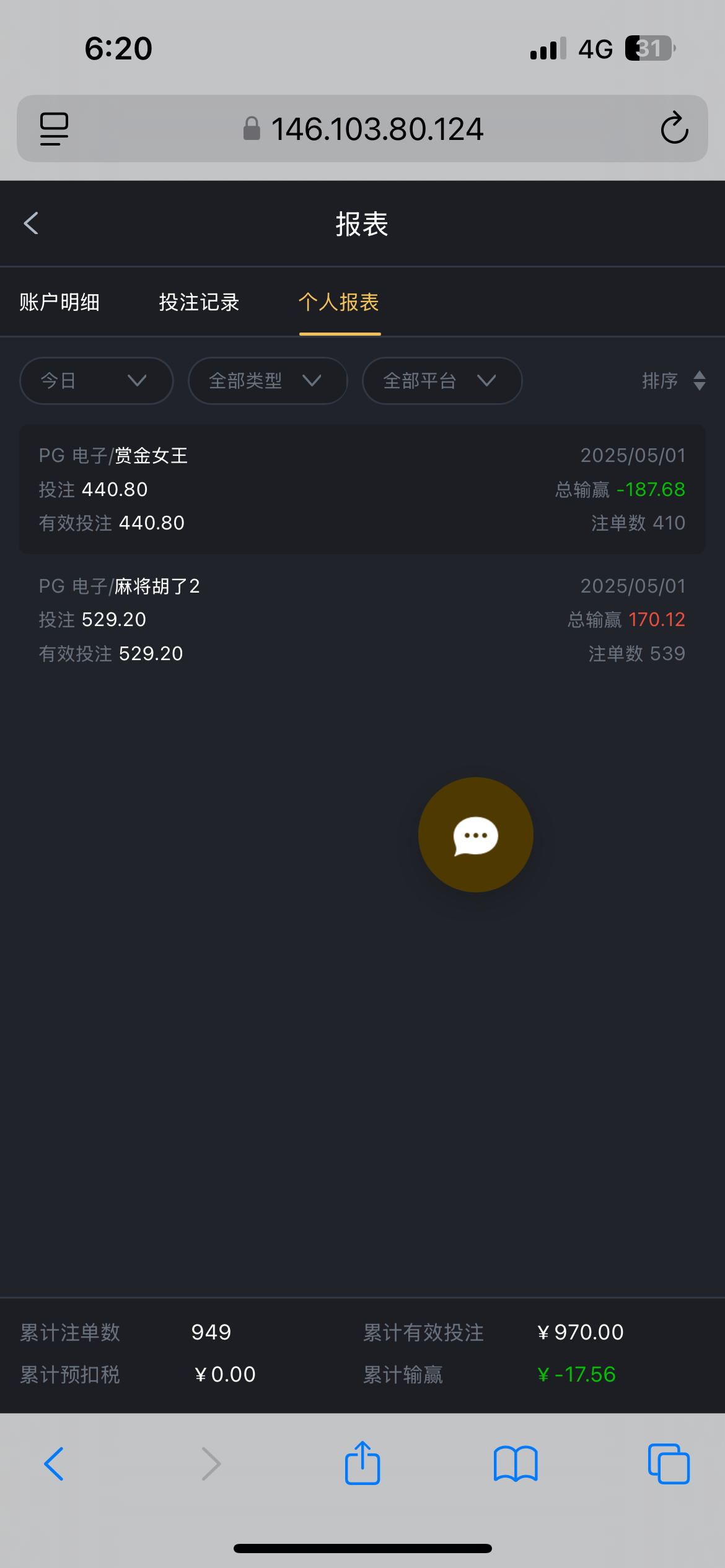Reload the page in the address bar
The width and height of the screenshot is (725, 1568).
pos(674,128)
